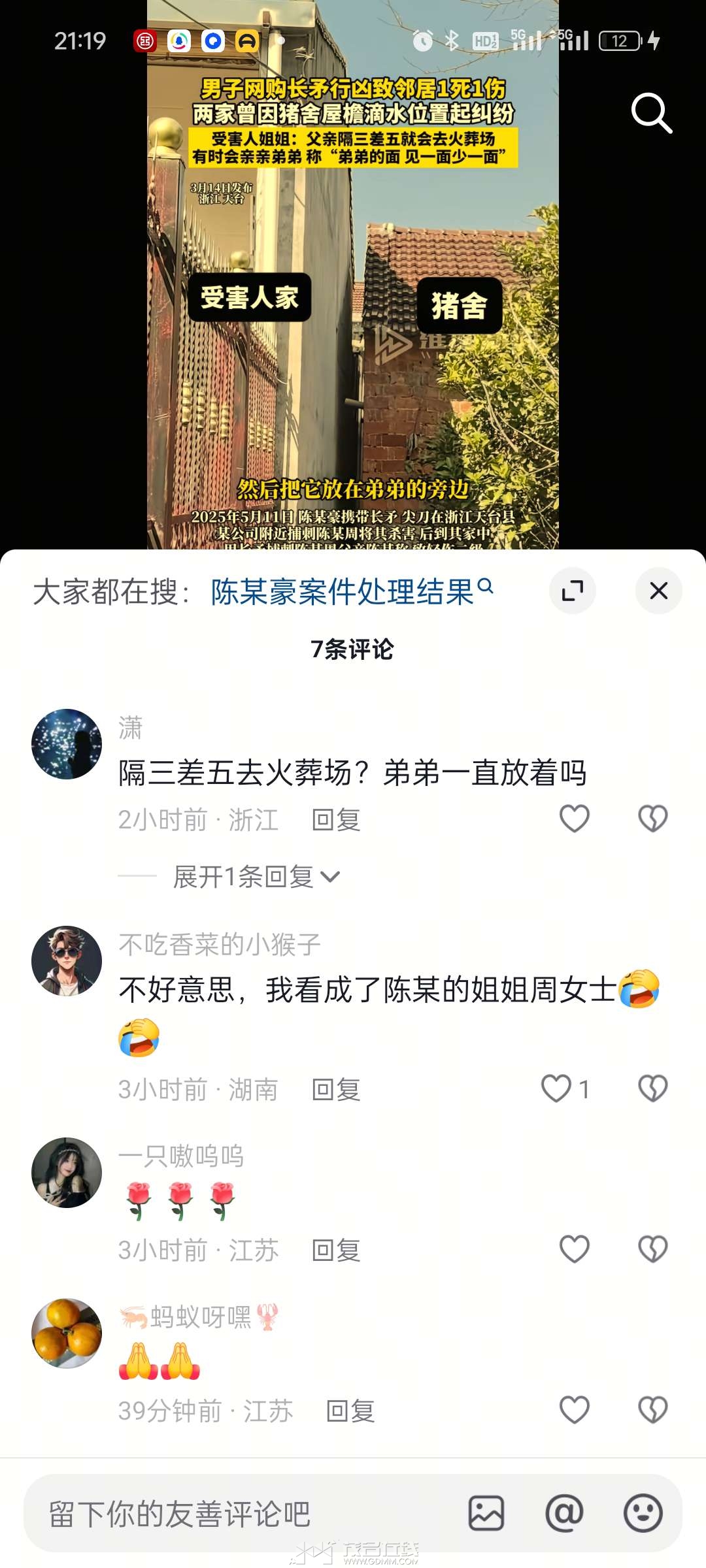Reply to 一只嗷呜呜's comment
Image resolution: width=706 pixels, height=1568 pixels.
(x=336, y=1250)
